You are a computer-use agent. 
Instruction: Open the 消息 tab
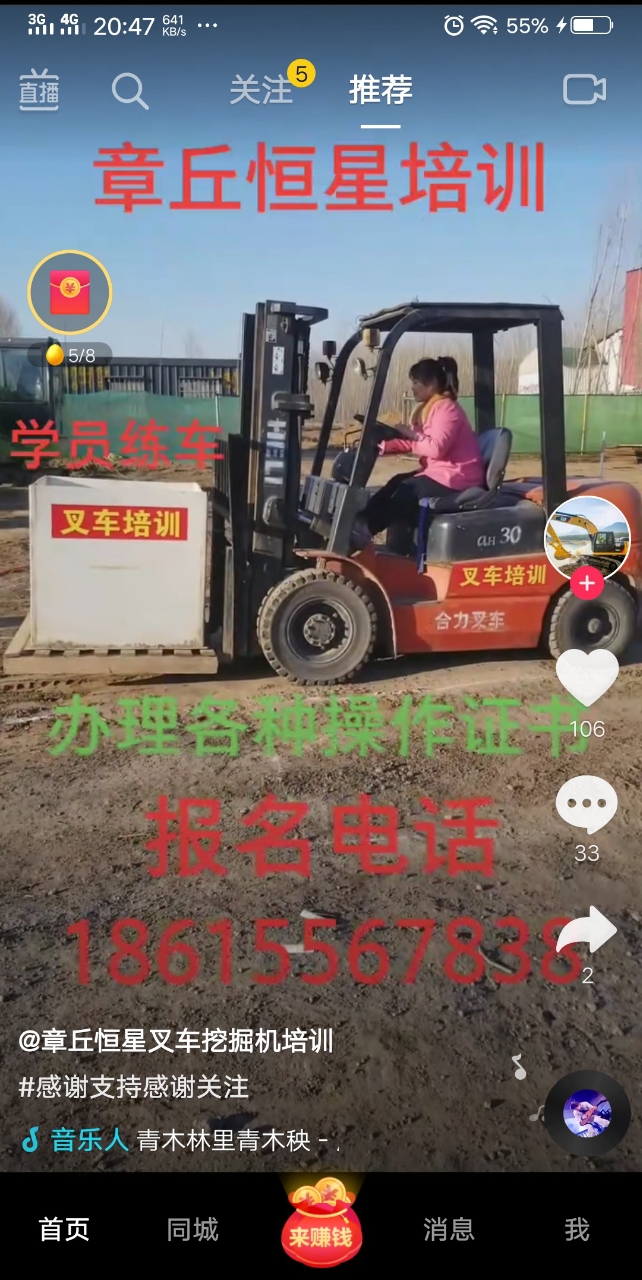449,1229
